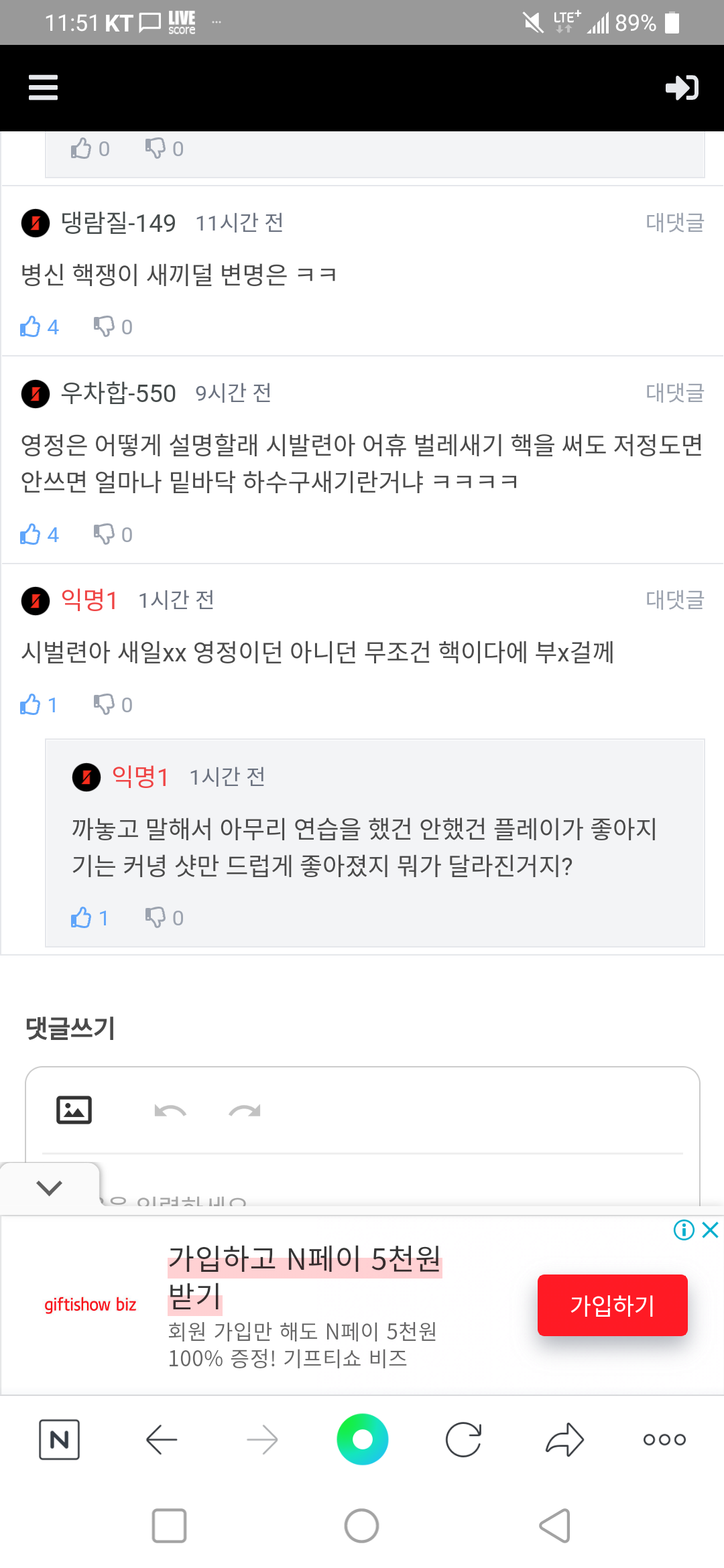Viewport: 724px width, 1568px height.
Task: Go back using browser back arrow
Action: pos(162,1439)
